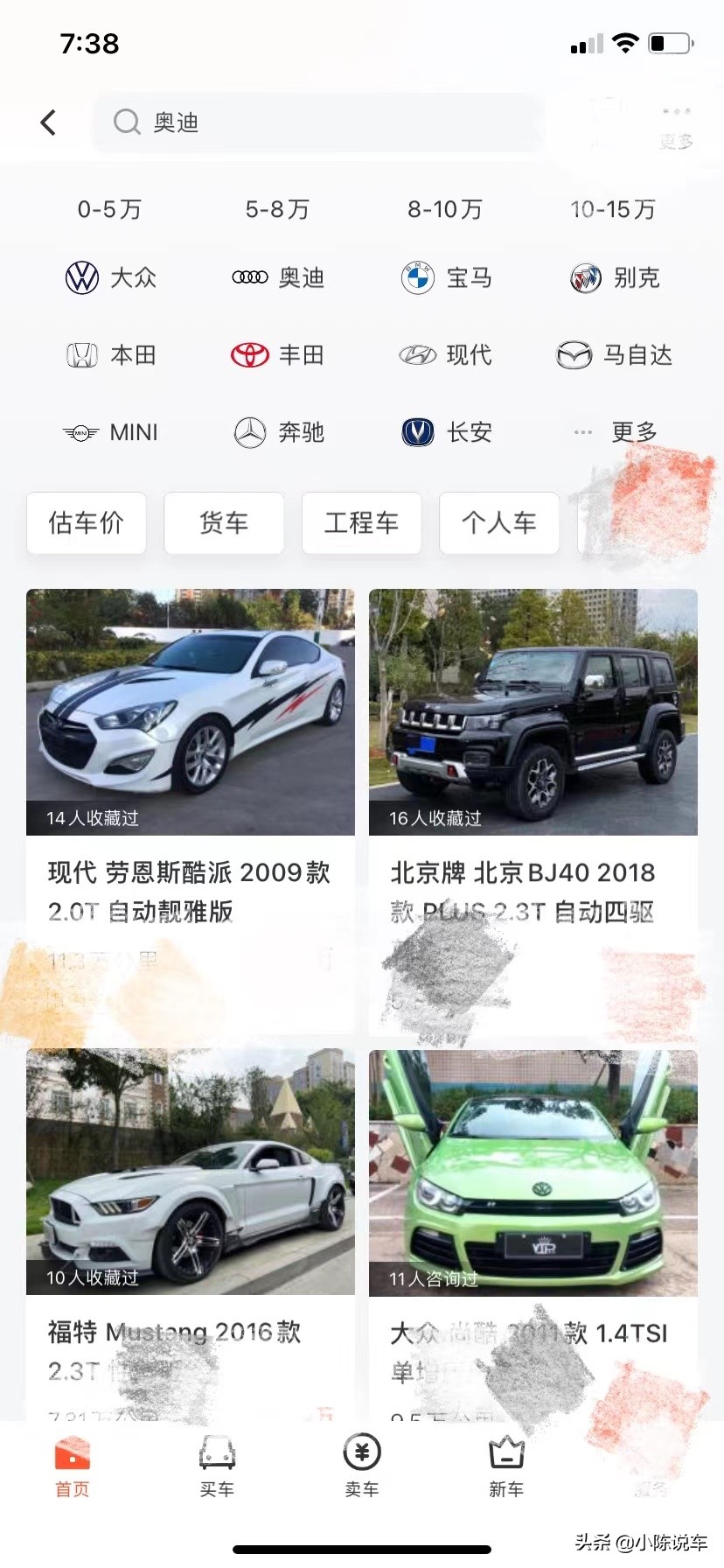The height and width of the screenshot is (1568, 724).
Task: Select the Audi brand logo
Action: [249, 277]
